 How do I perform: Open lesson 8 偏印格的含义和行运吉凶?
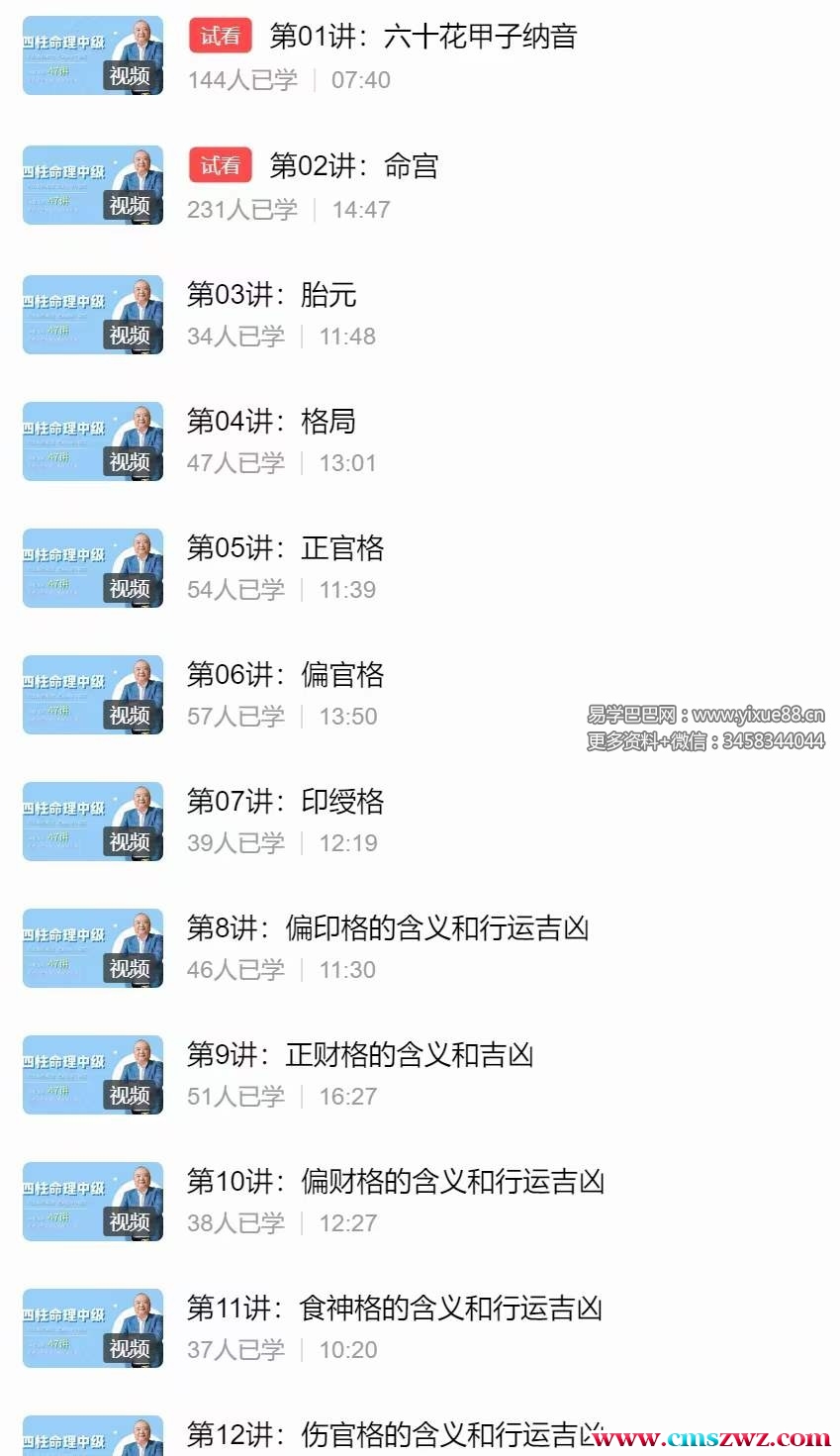click(387, 928)
